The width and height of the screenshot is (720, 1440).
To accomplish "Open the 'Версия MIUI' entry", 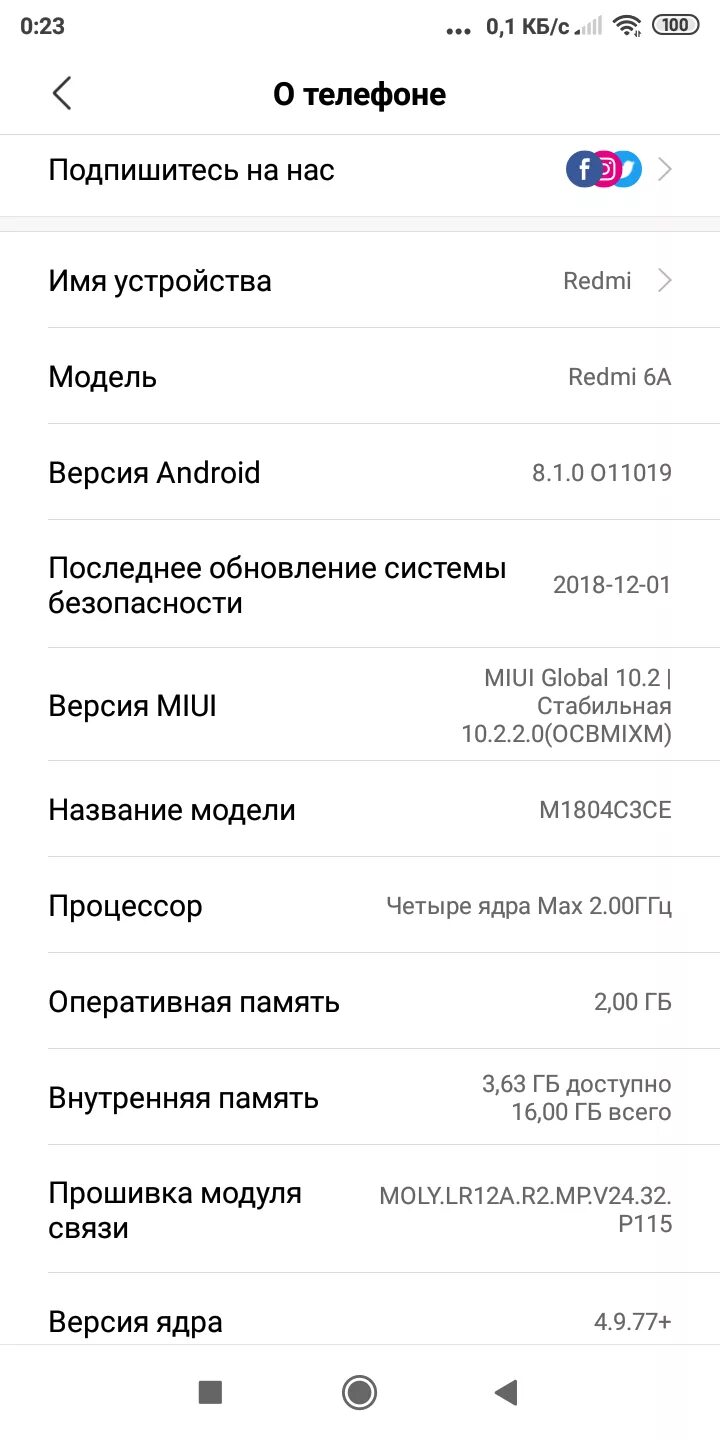I will click(360, 706).
